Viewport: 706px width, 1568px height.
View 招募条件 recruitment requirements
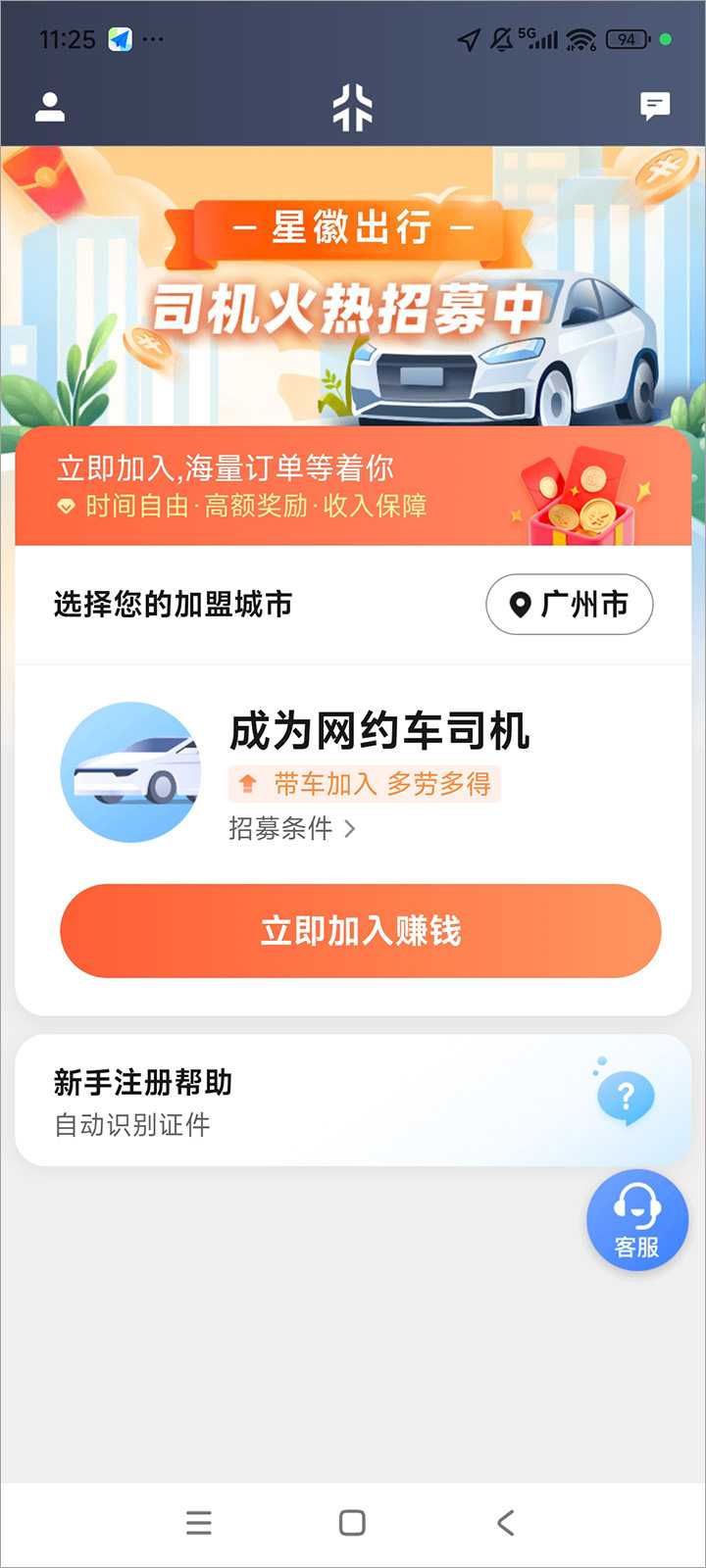(x=291, y=829)
